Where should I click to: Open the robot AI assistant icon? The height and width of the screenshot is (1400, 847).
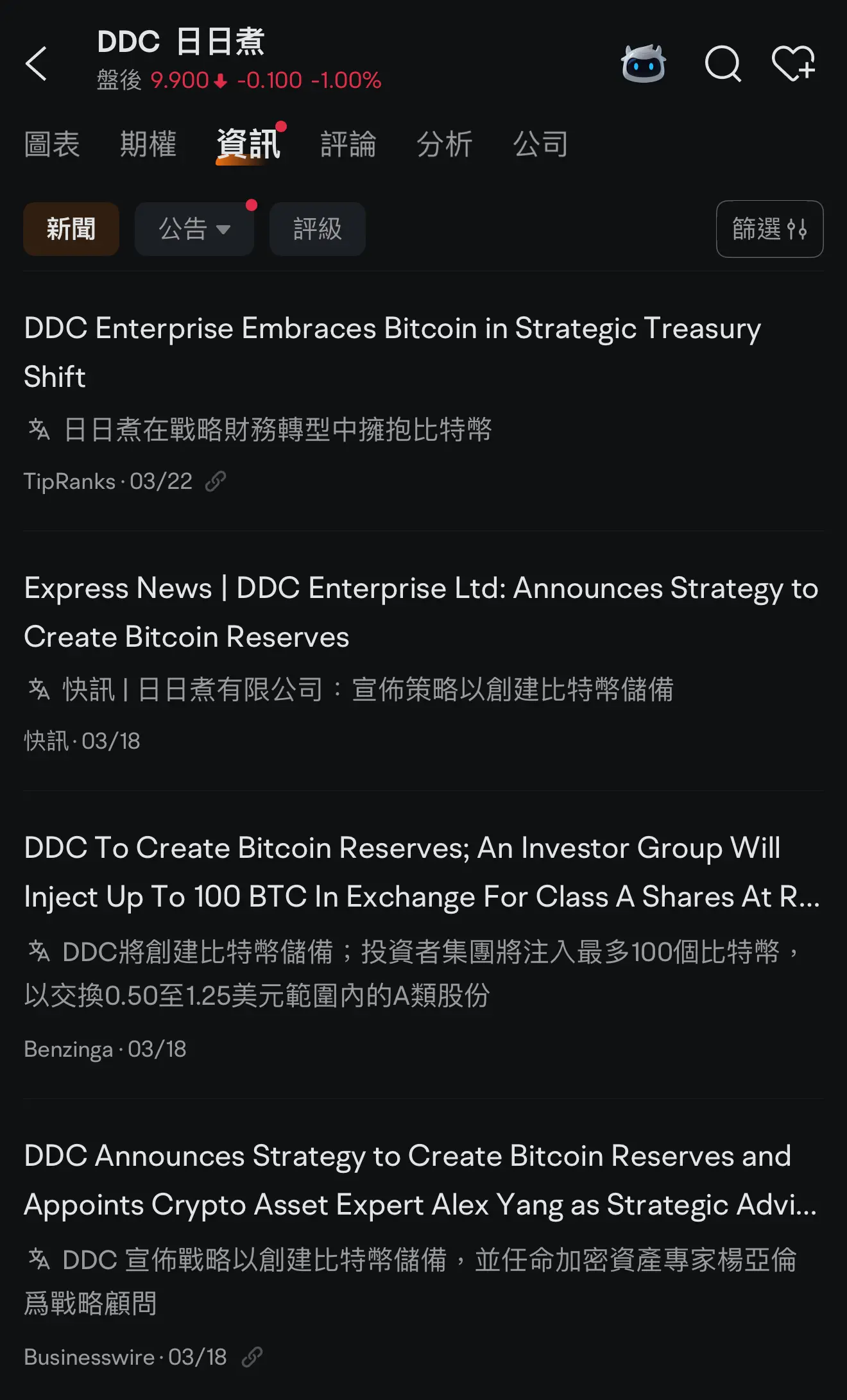(643, 64)
